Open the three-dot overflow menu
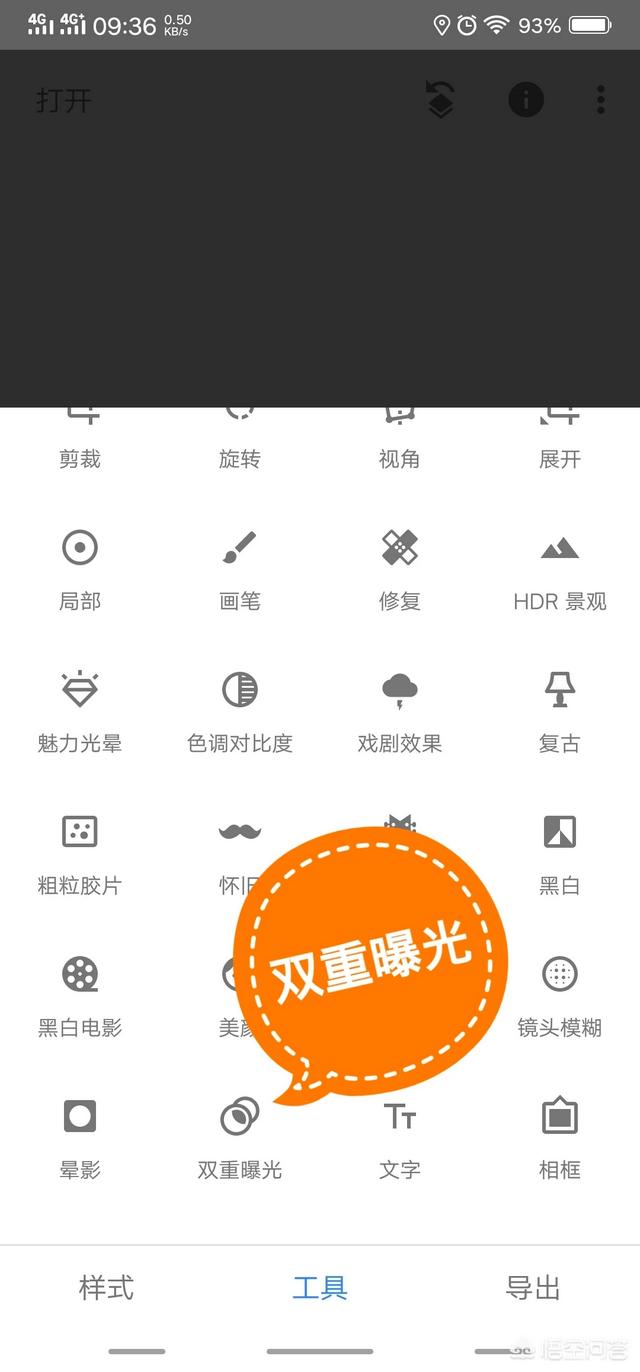 click(x=601, y=99)
